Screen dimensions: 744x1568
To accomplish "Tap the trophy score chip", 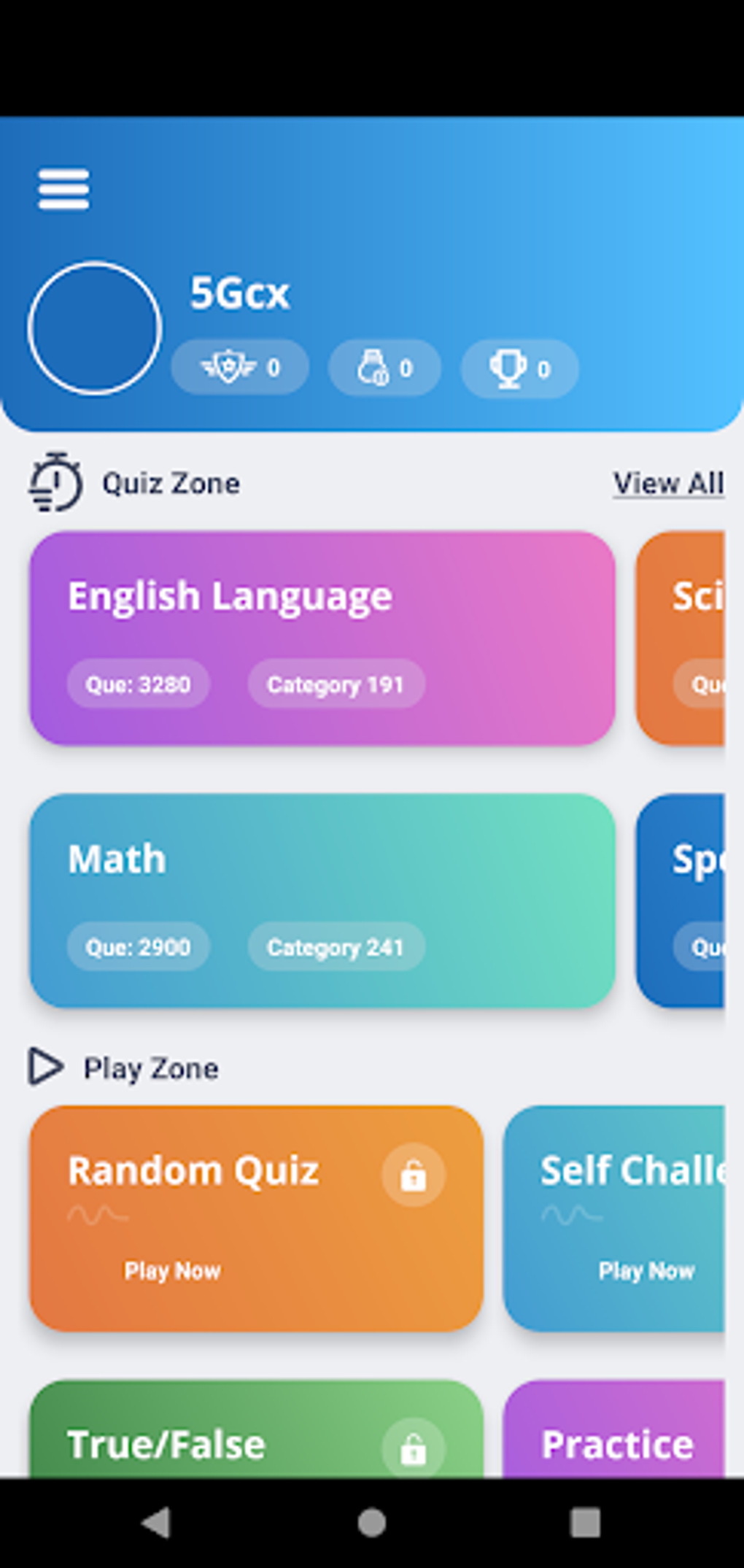I will tap(519, 368).
